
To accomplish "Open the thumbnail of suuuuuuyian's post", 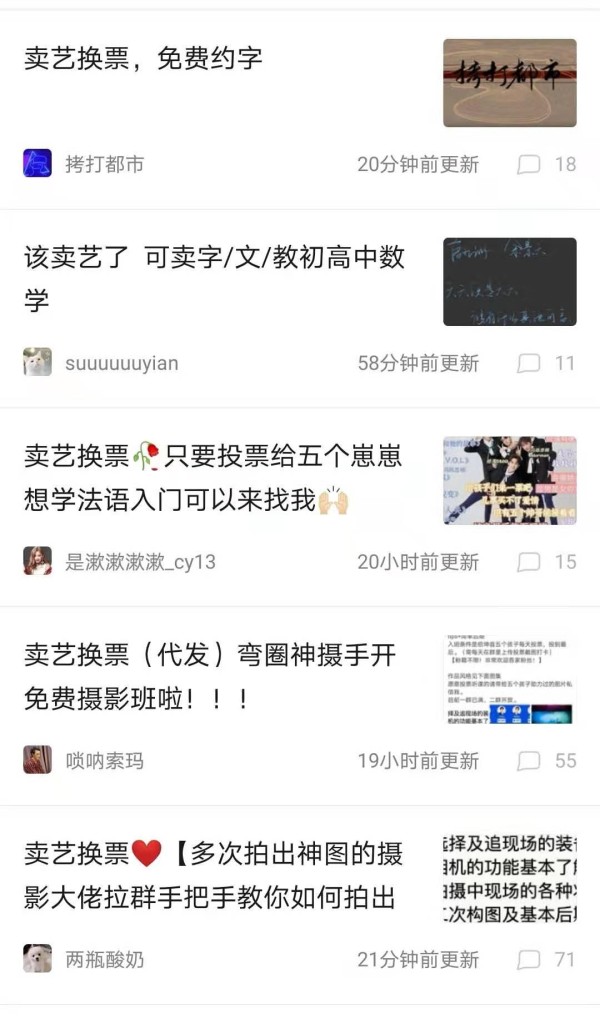I will click(509, 282).
